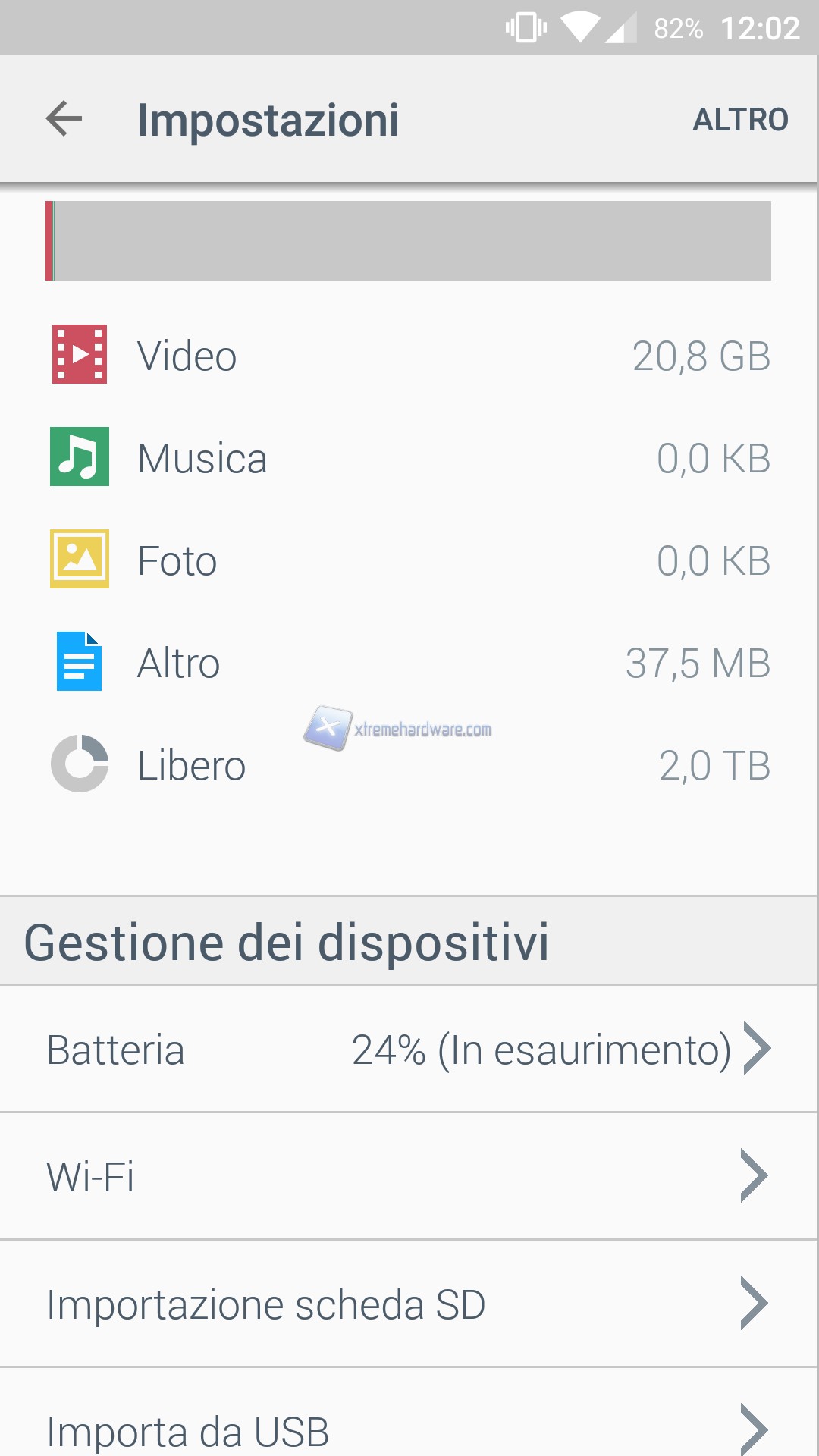The width and height of the screenshot is (819, 1456).
Task: Open the ALTRO menu
Action: coord(740,120)
